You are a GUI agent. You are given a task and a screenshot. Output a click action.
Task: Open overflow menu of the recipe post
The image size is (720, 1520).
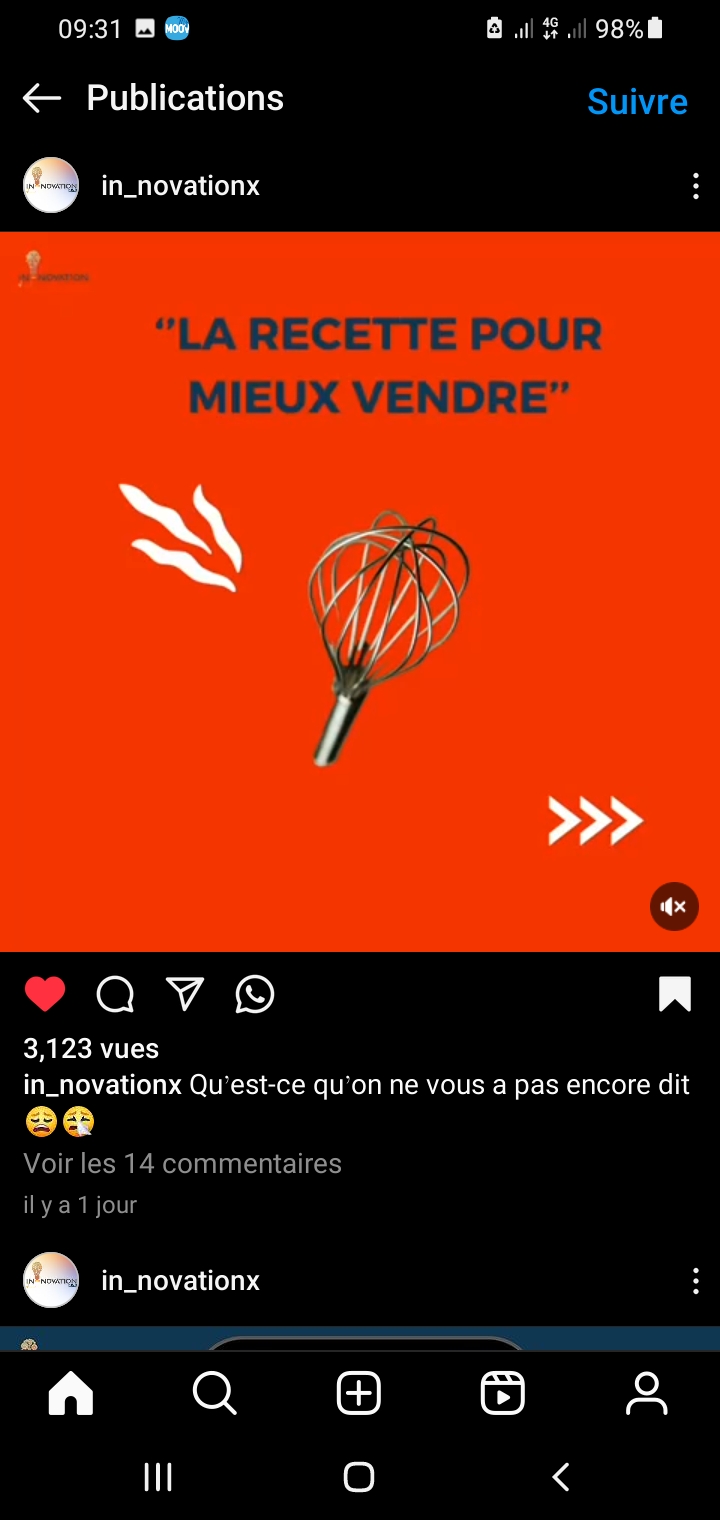point(696,186)
